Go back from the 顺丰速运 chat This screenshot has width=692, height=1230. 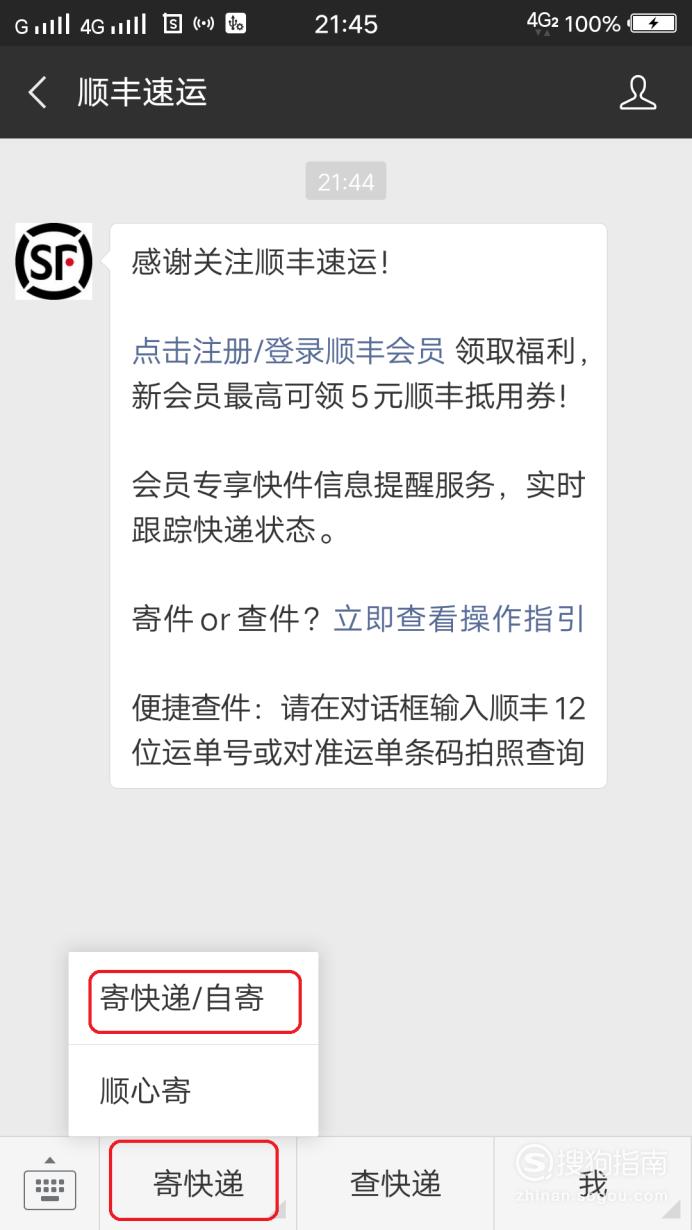38,93
